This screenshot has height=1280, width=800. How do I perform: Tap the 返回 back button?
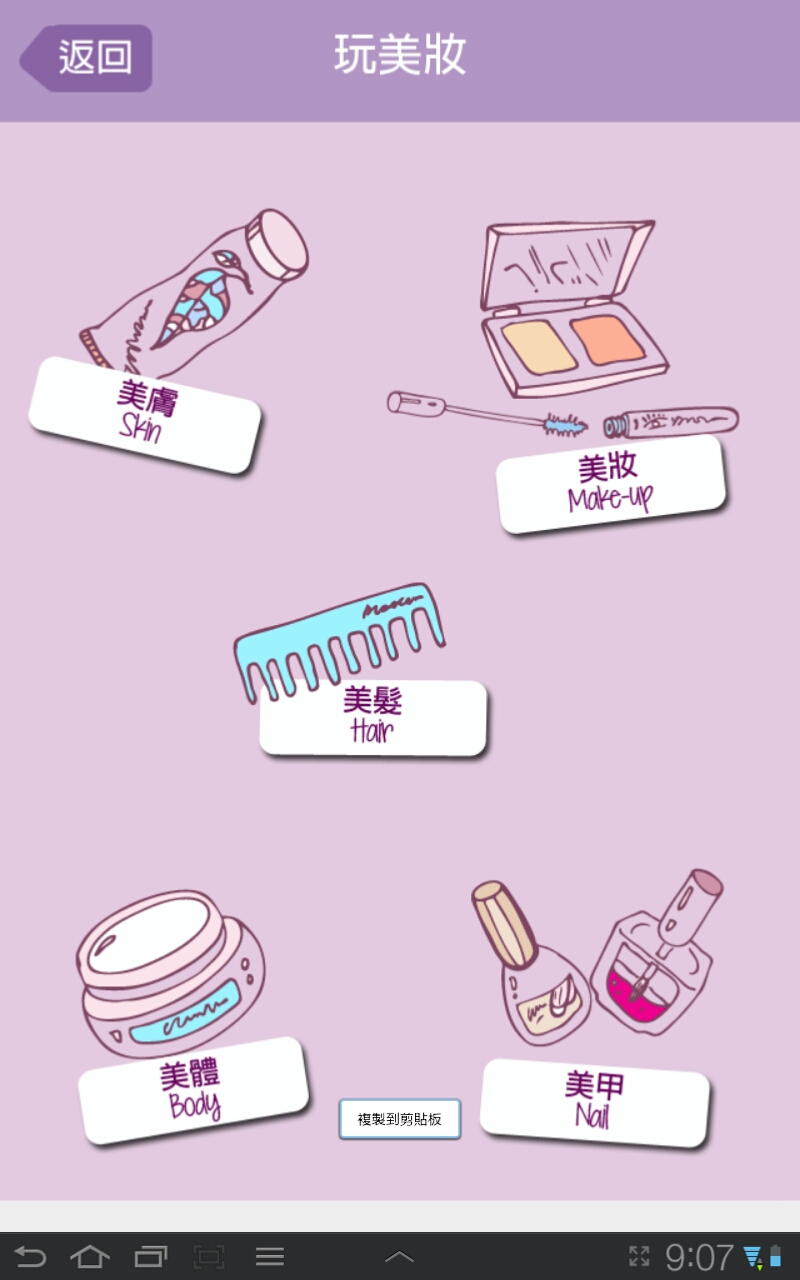coord(87,58)
